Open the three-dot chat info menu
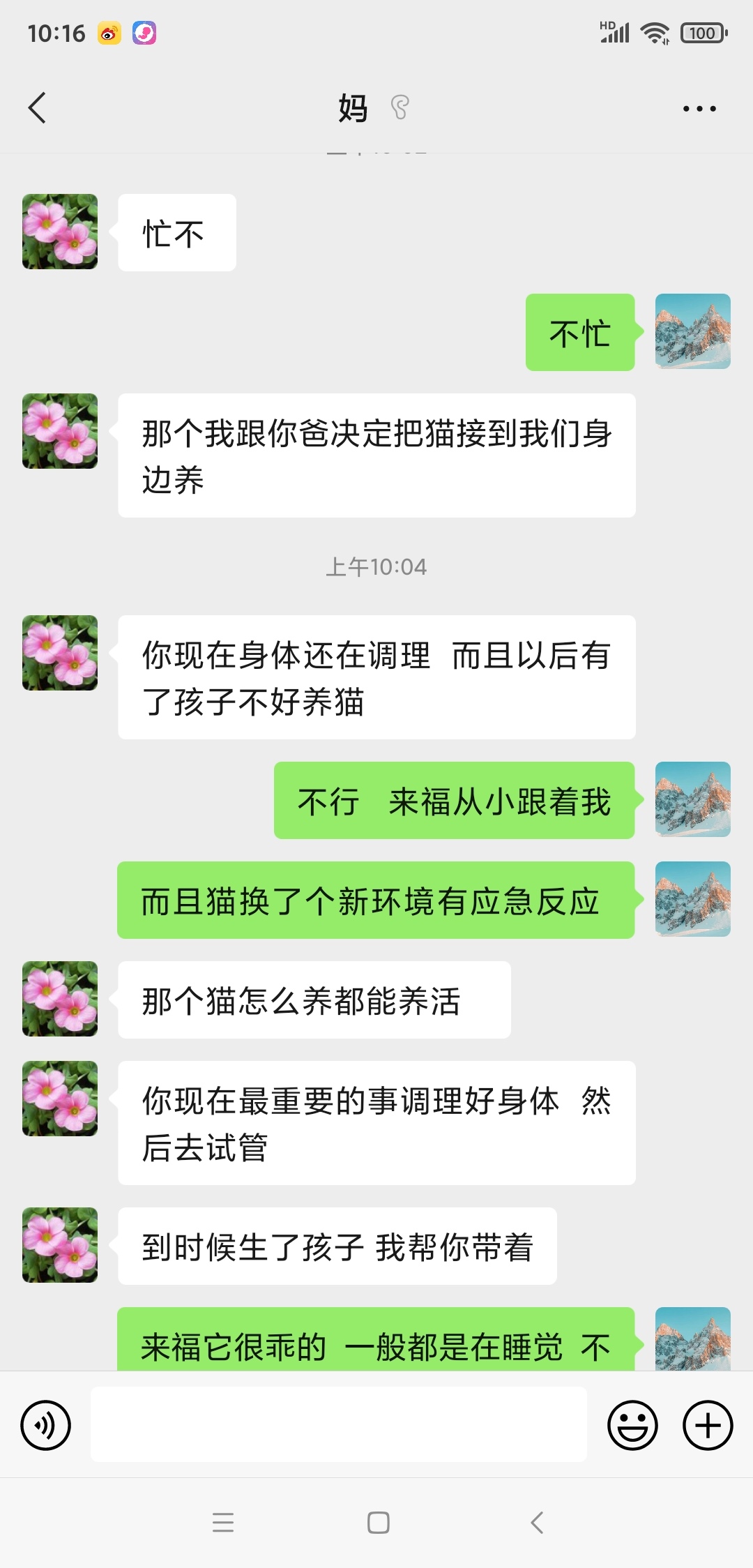The width and height of the screenshot is (753, 1568). (x=699, y=109)
